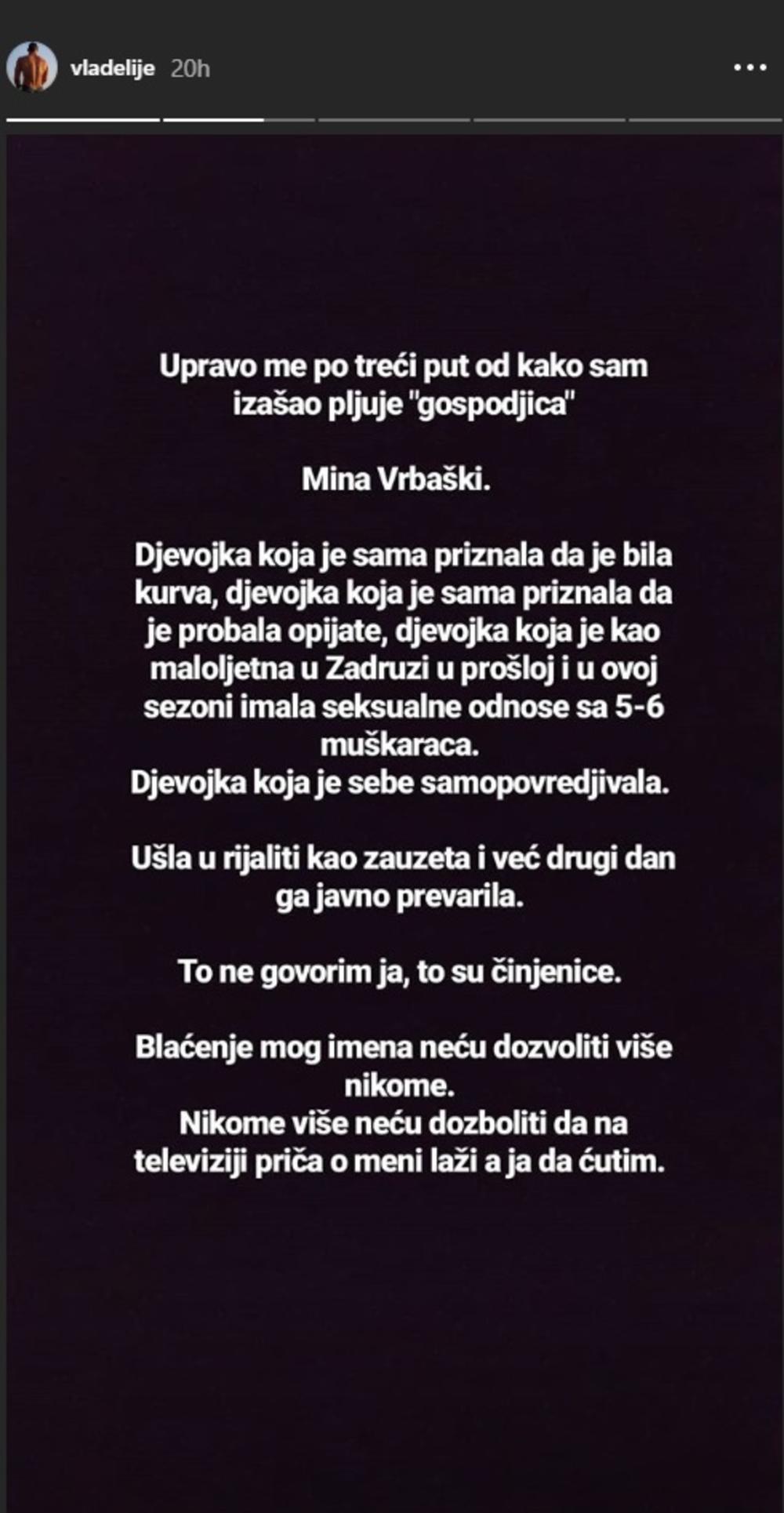Open the story's three-dot options menu

(x=750, y=68)
